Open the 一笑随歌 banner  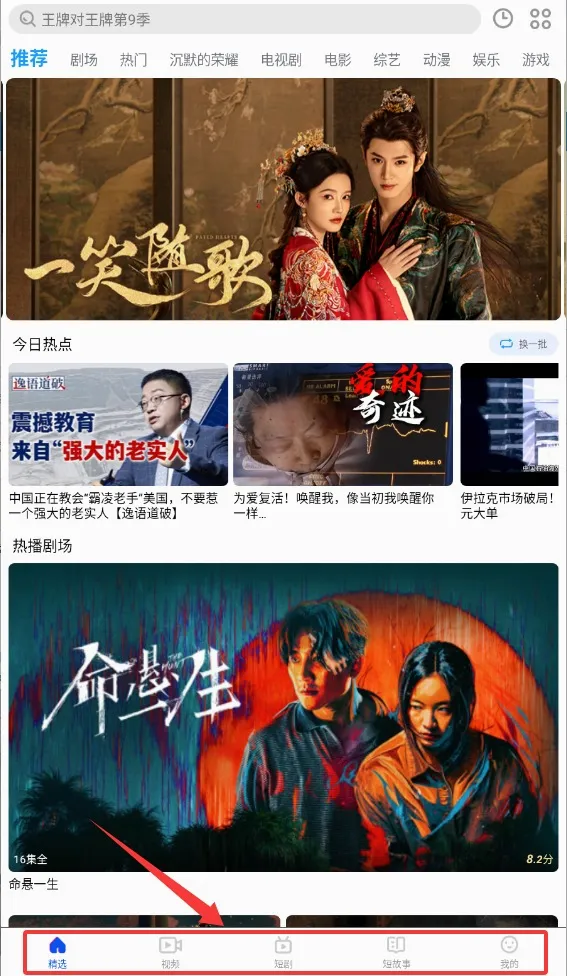(x=283, y=199)
